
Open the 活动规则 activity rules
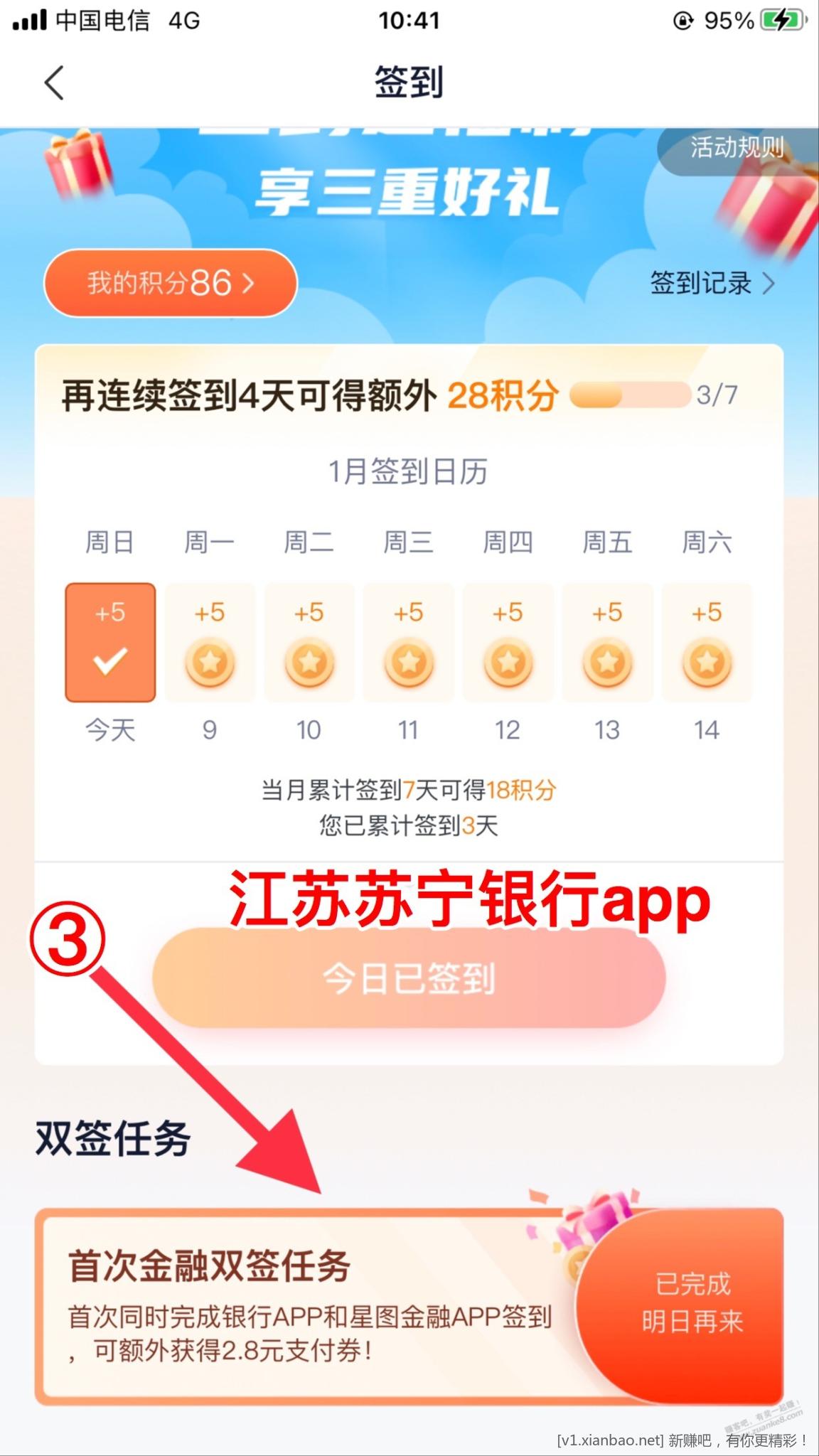tap(737, 148)
